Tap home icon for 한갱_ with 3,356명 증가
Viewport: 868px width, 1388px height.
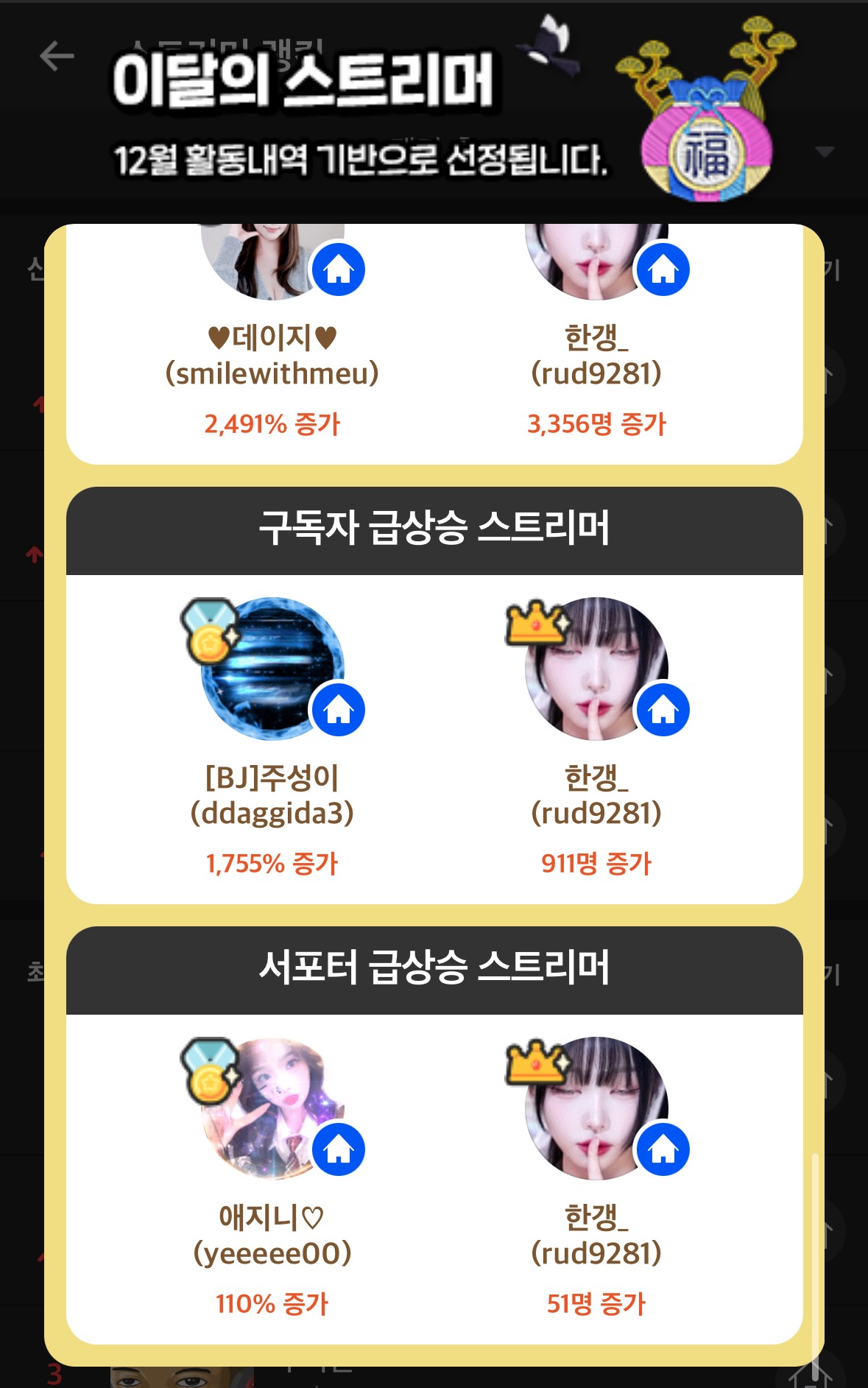tap(663, 270)
